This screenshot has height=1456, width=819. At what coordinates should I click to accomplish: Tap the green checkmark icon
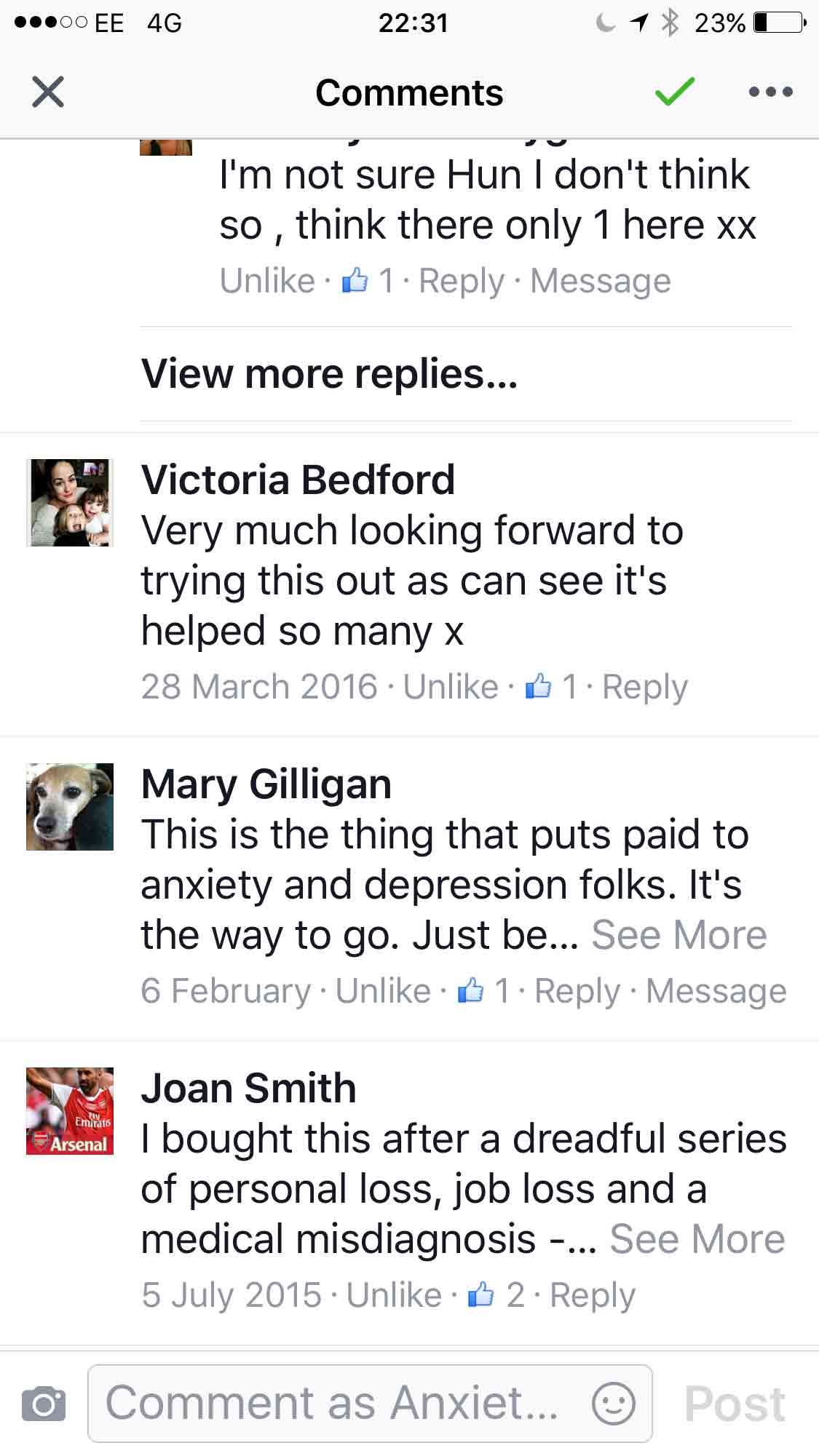coord(674,92)
